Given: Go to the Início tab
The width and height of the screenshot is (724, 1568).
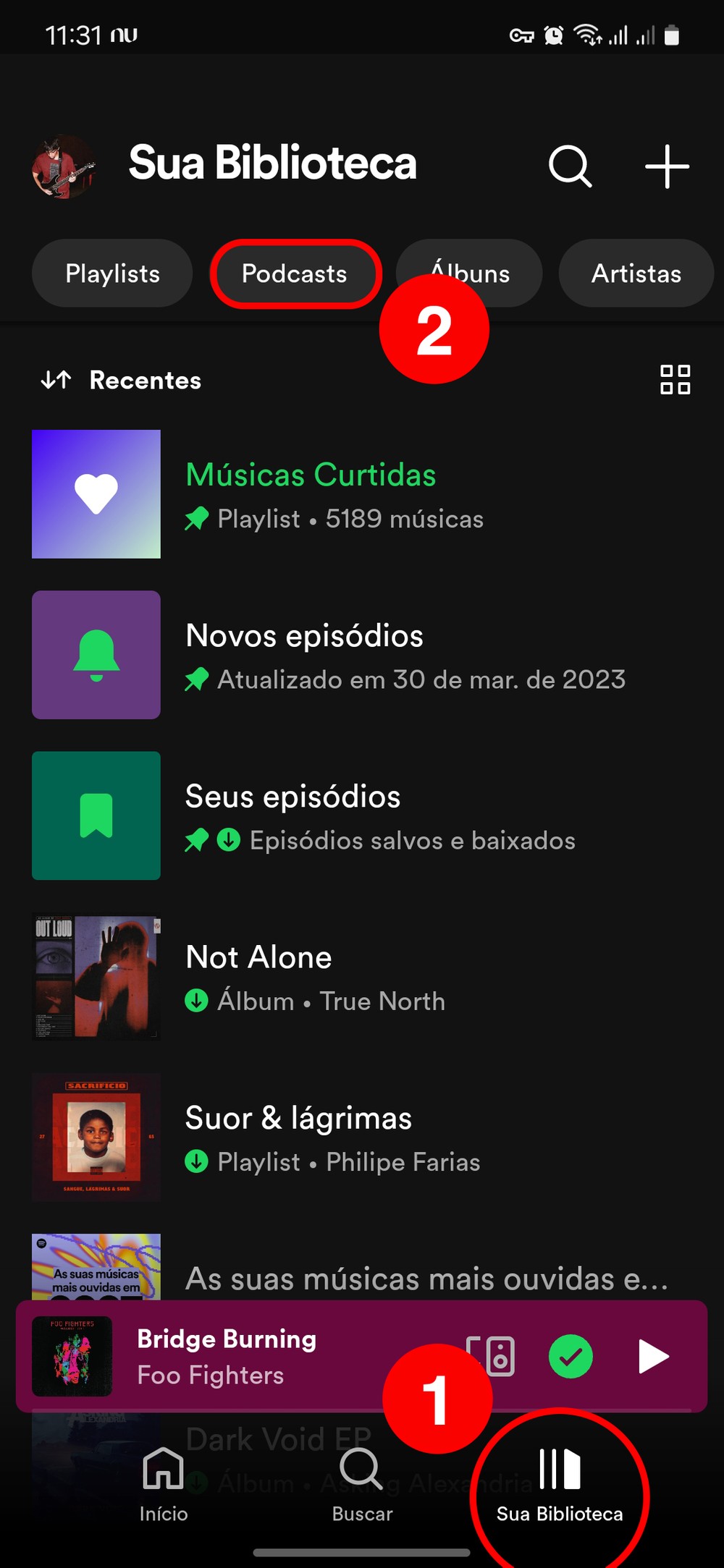Looking at the screenshot, I should [x=164, y=1485].
